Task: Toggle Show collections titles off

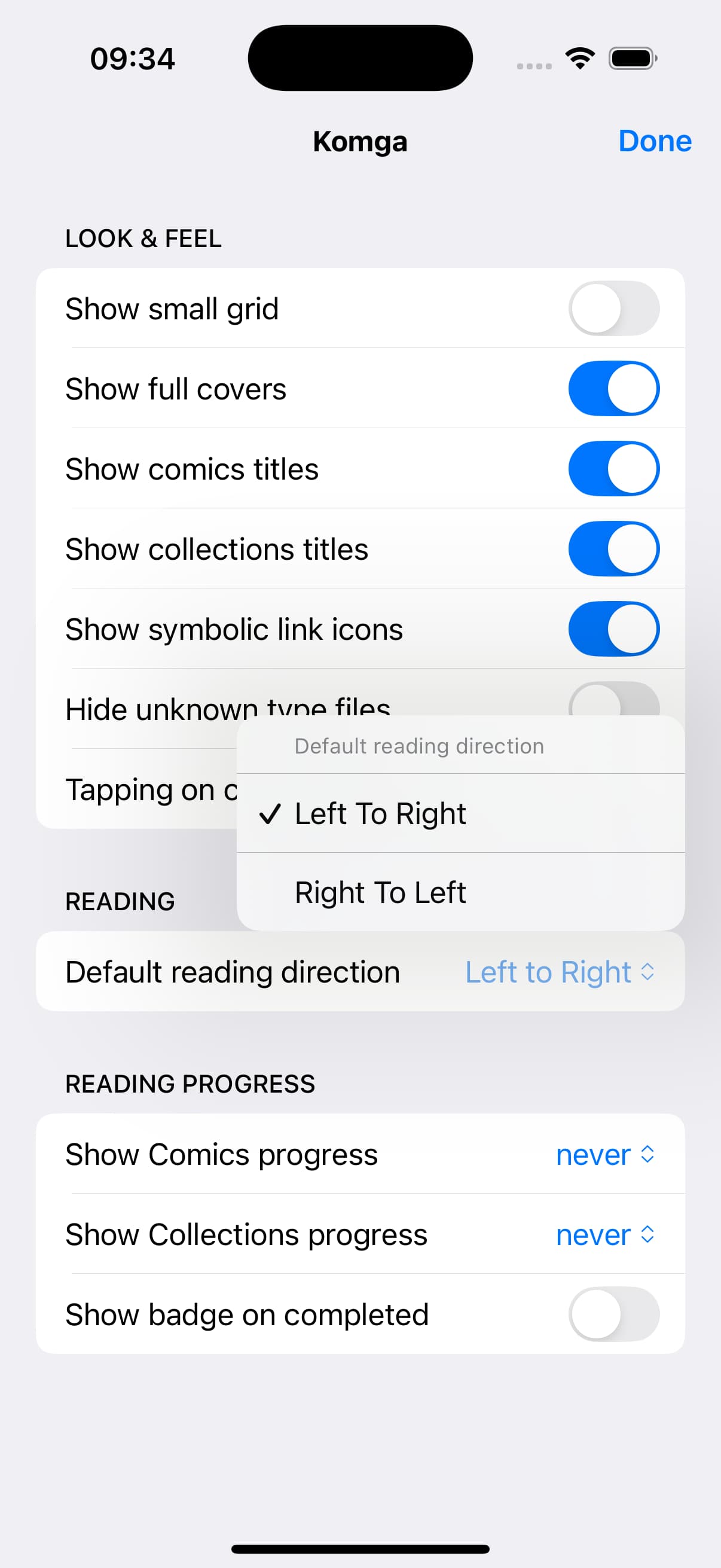Action: [614, 548]
